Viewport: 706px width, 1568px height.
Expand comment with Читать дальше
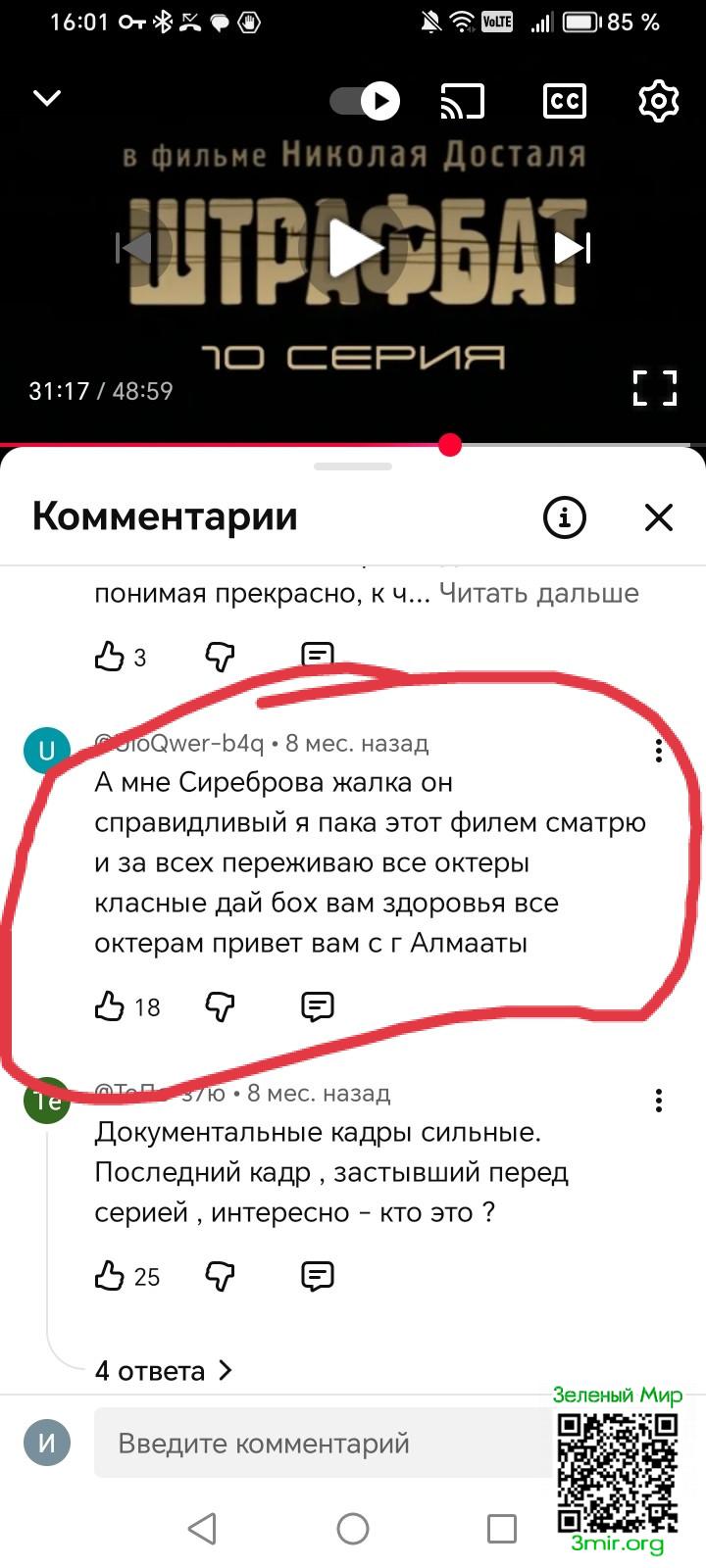click(x=538, y=593)
